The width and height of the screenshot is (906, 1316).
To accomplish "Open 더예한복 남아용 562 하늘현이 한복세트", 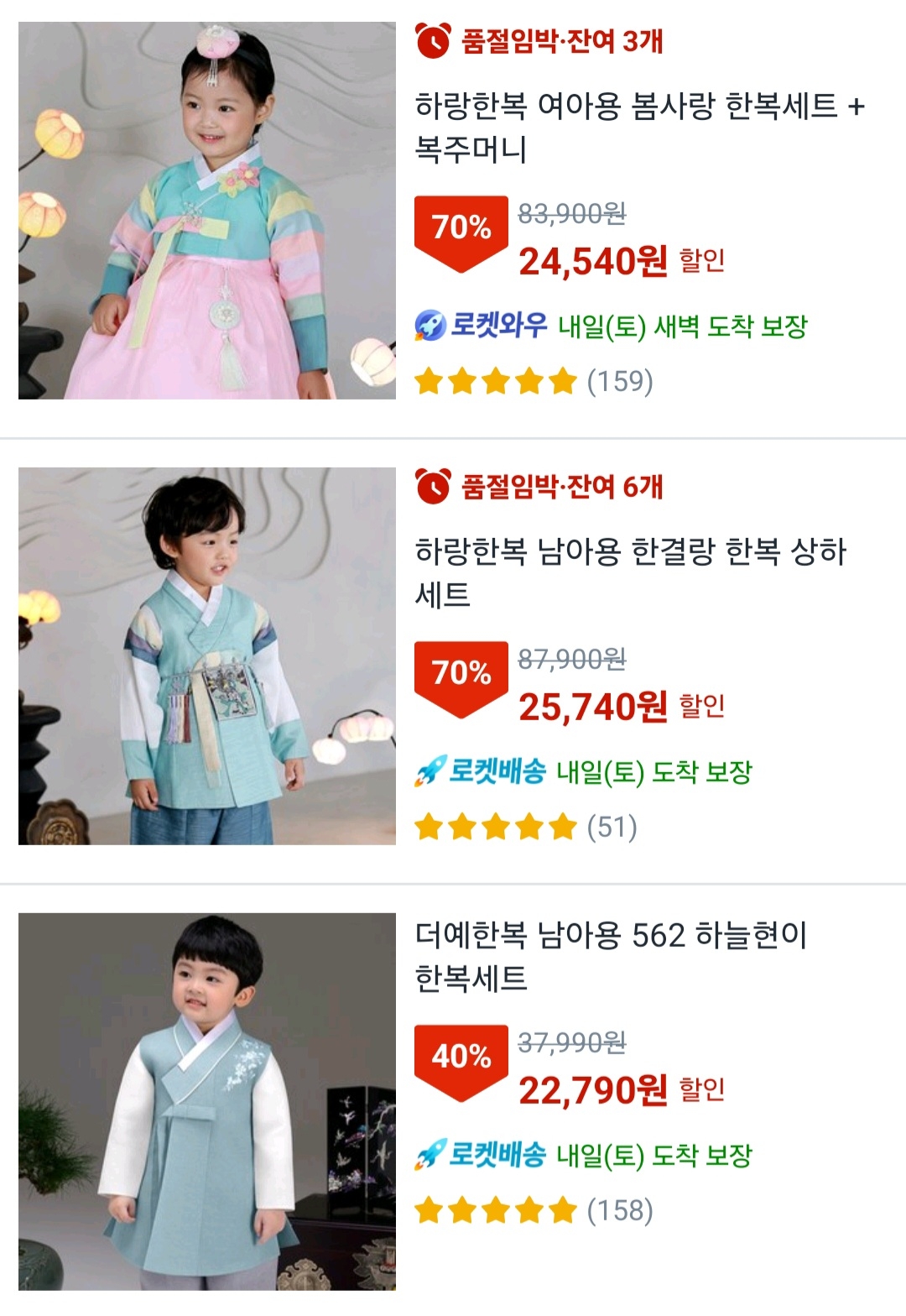I will [611, 956].
